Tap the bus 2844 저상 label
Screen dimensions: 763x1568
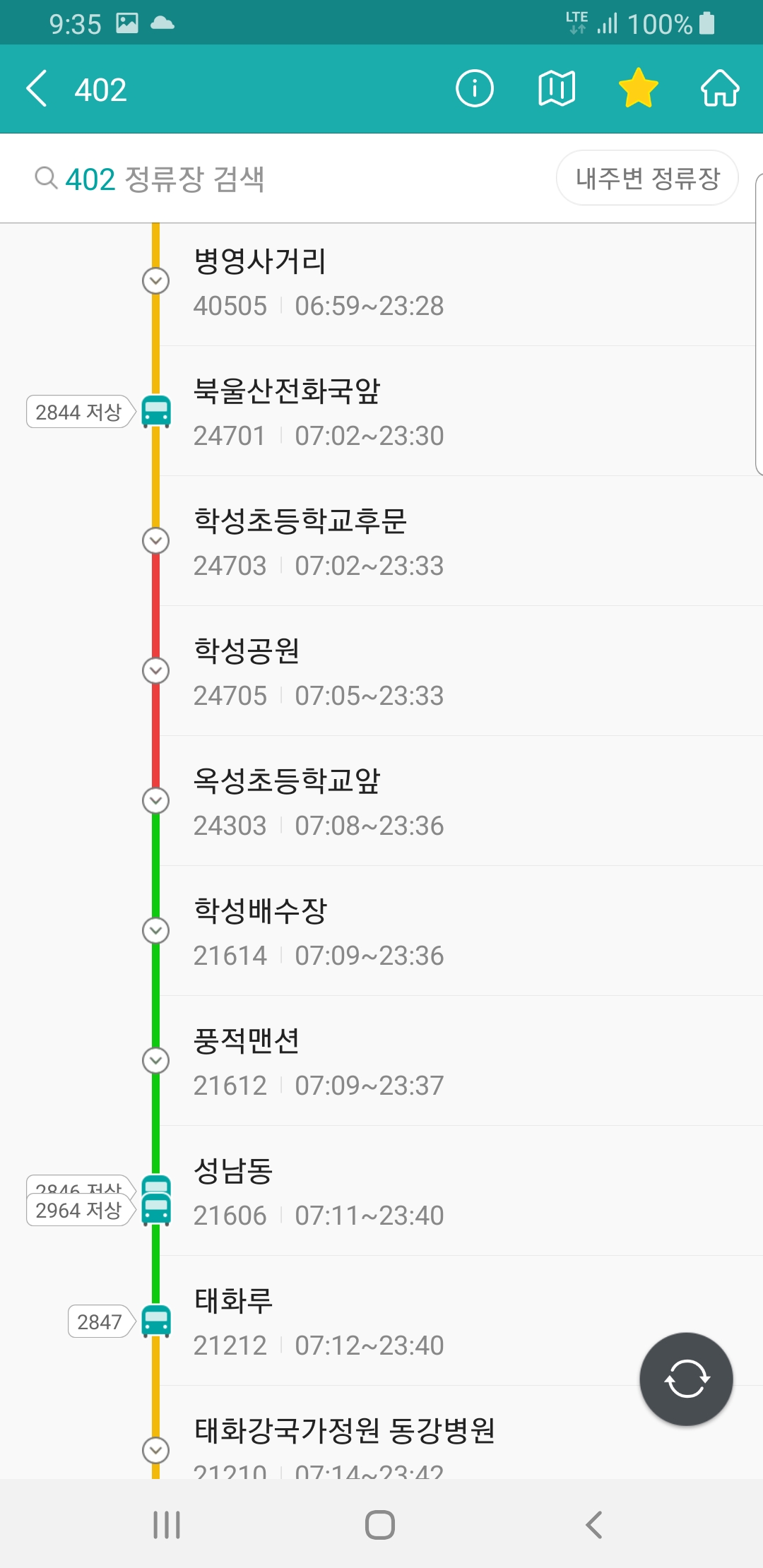point(79,412)
